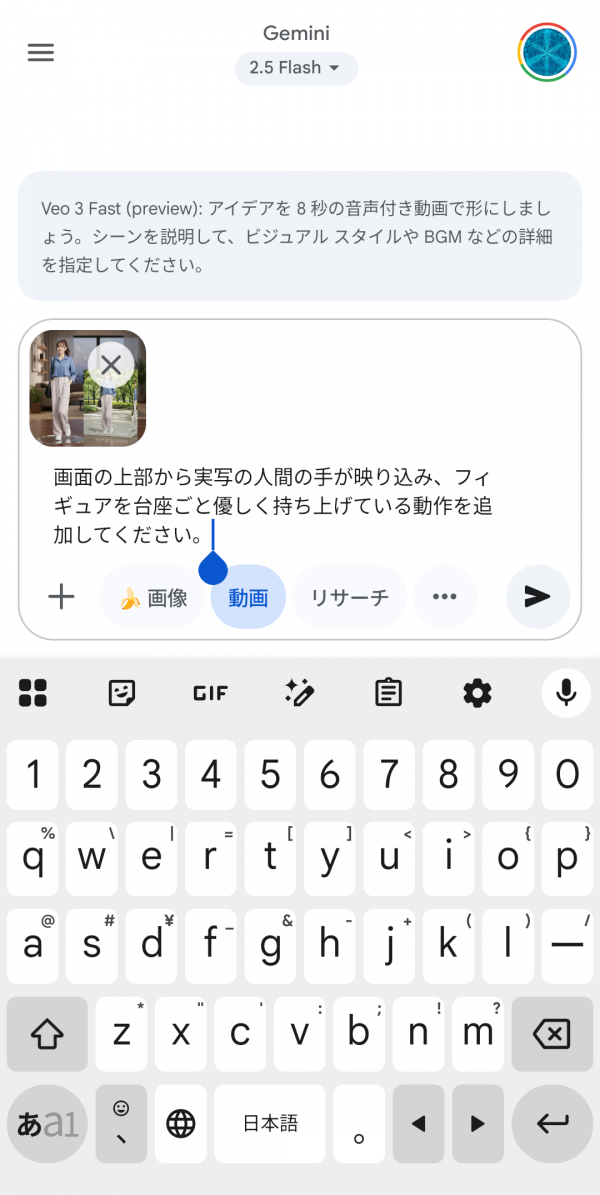
Task: Open the keyboard clipboard
Action: click(x=388, y=692)
